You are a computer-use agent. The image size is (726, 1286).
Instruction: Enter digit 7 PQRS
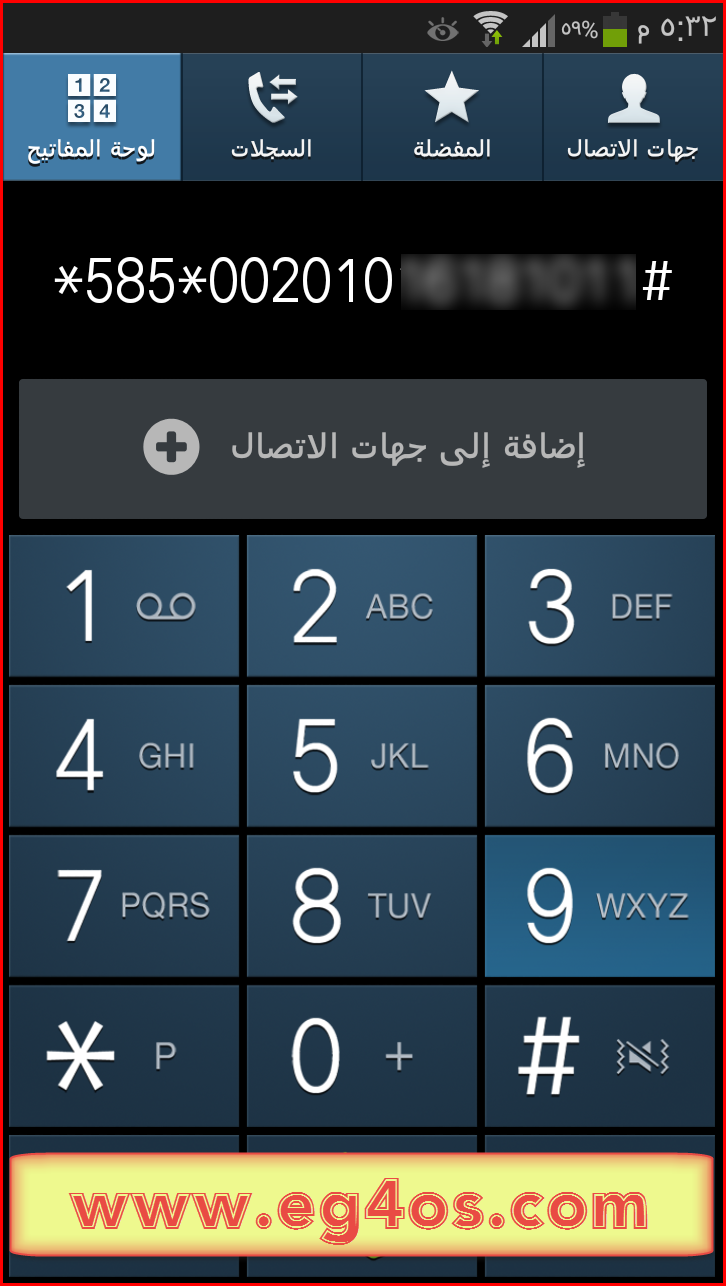(124, 906)
